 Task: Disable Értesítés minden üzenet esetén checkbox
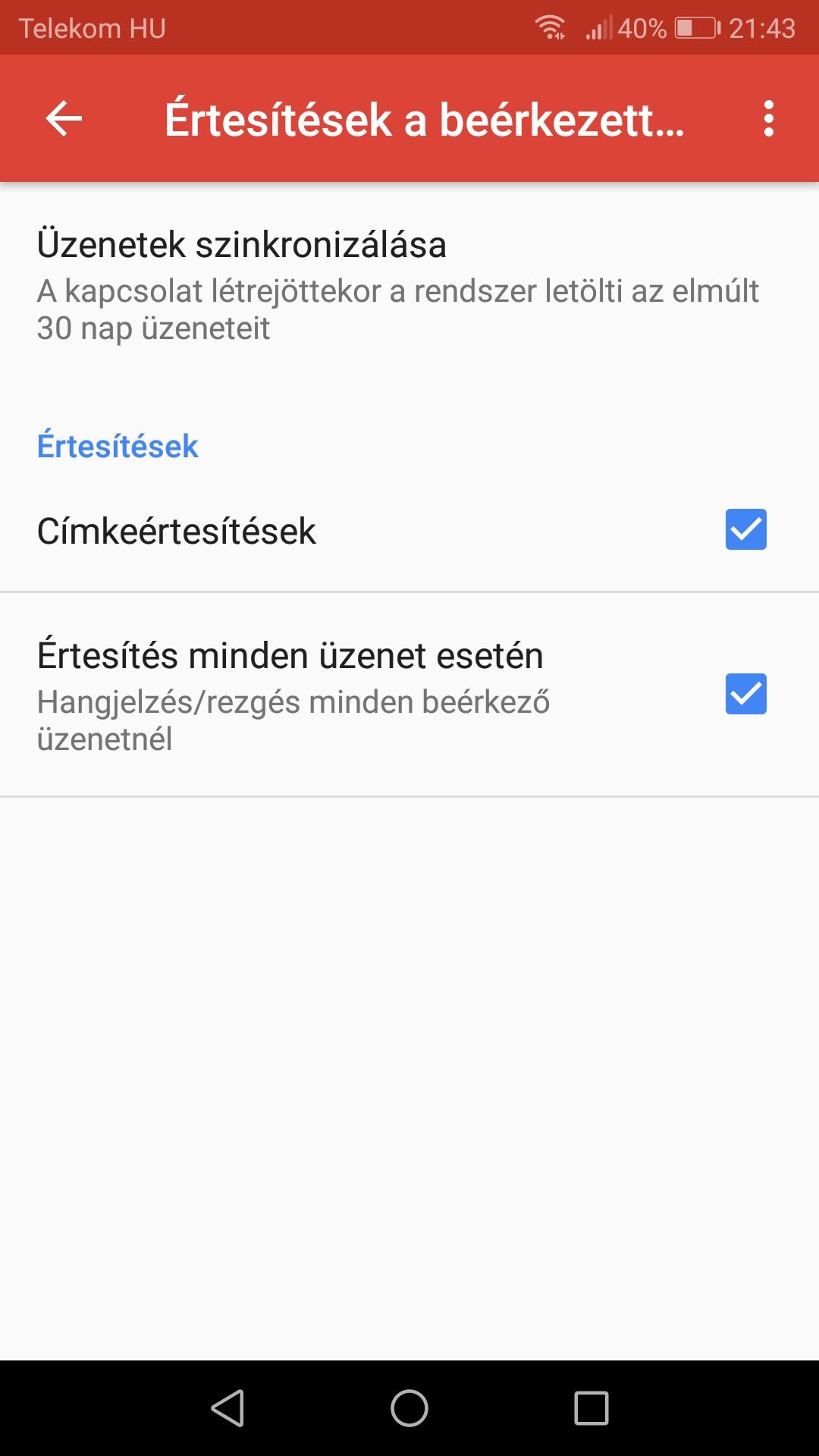(x=746, y=694)
